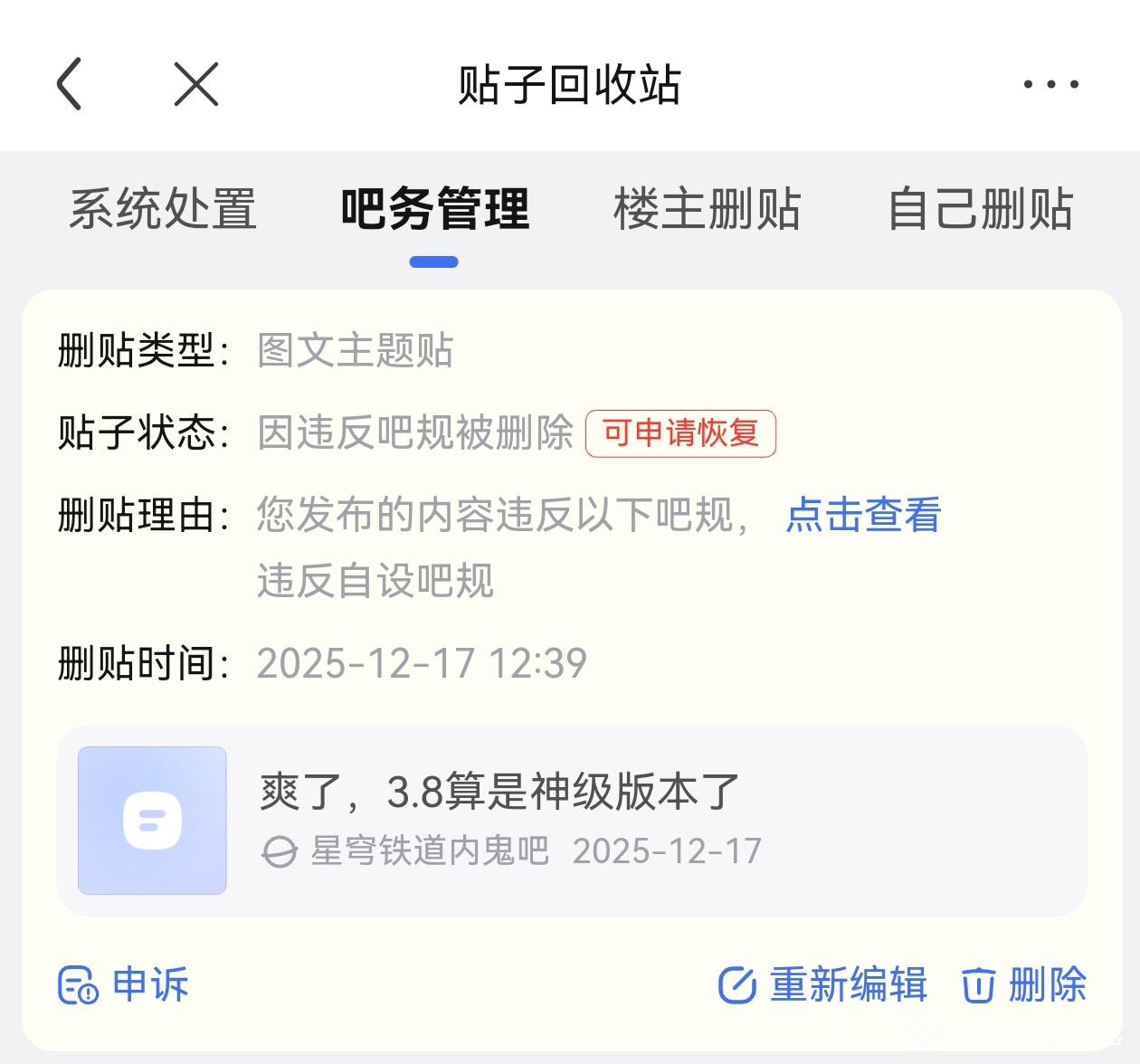Tap 重新编辑 to re-edit the post
1140x1064 pixels.
click(x=822, y=984)
